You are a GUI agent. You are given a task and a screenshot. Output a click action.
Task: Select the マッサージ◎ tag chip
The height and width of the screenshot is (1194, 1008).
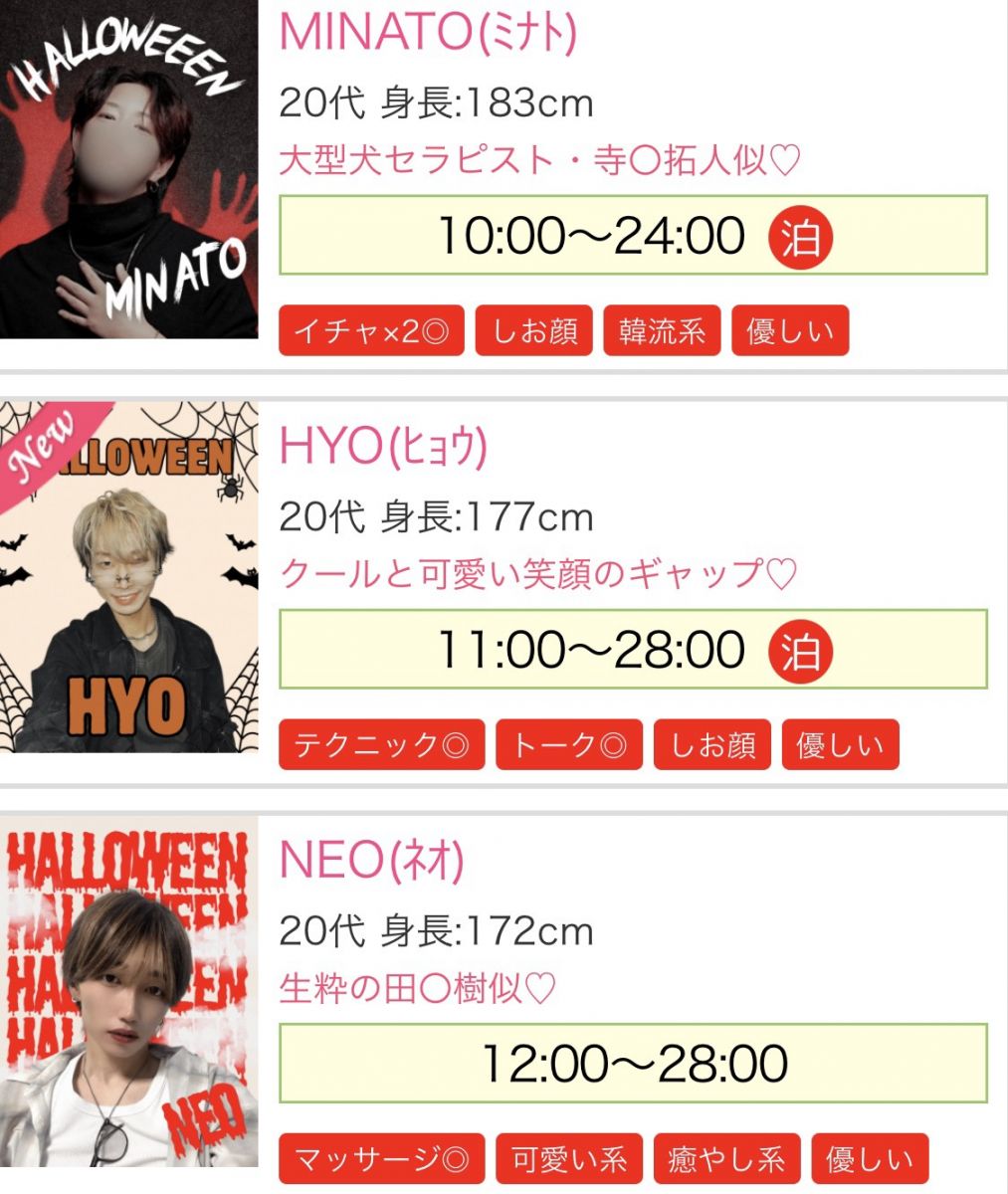(x=381, y=1159)
